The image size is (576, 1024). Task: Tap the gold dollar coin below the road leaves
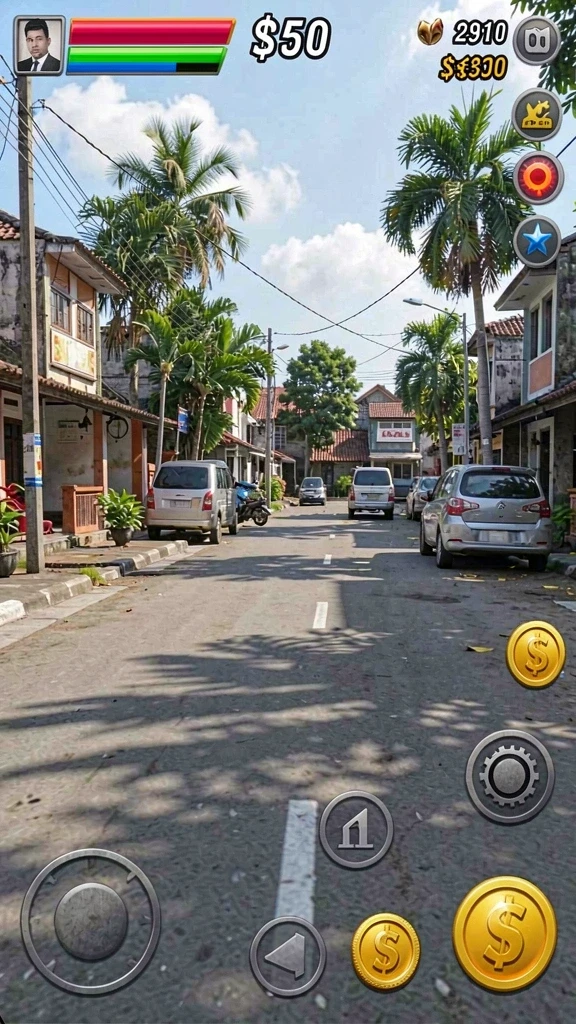(x=536, y=654)
